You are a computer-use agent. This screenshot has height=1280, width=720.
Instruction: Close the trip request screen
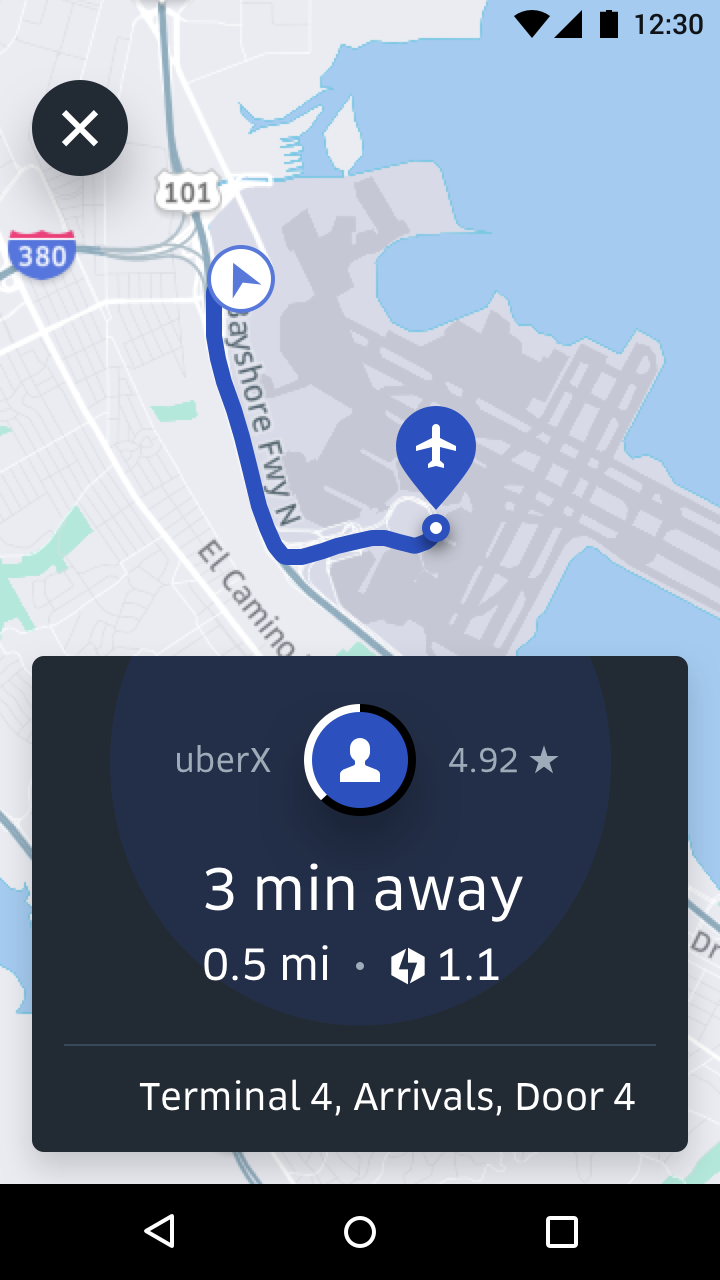[80, 128]
